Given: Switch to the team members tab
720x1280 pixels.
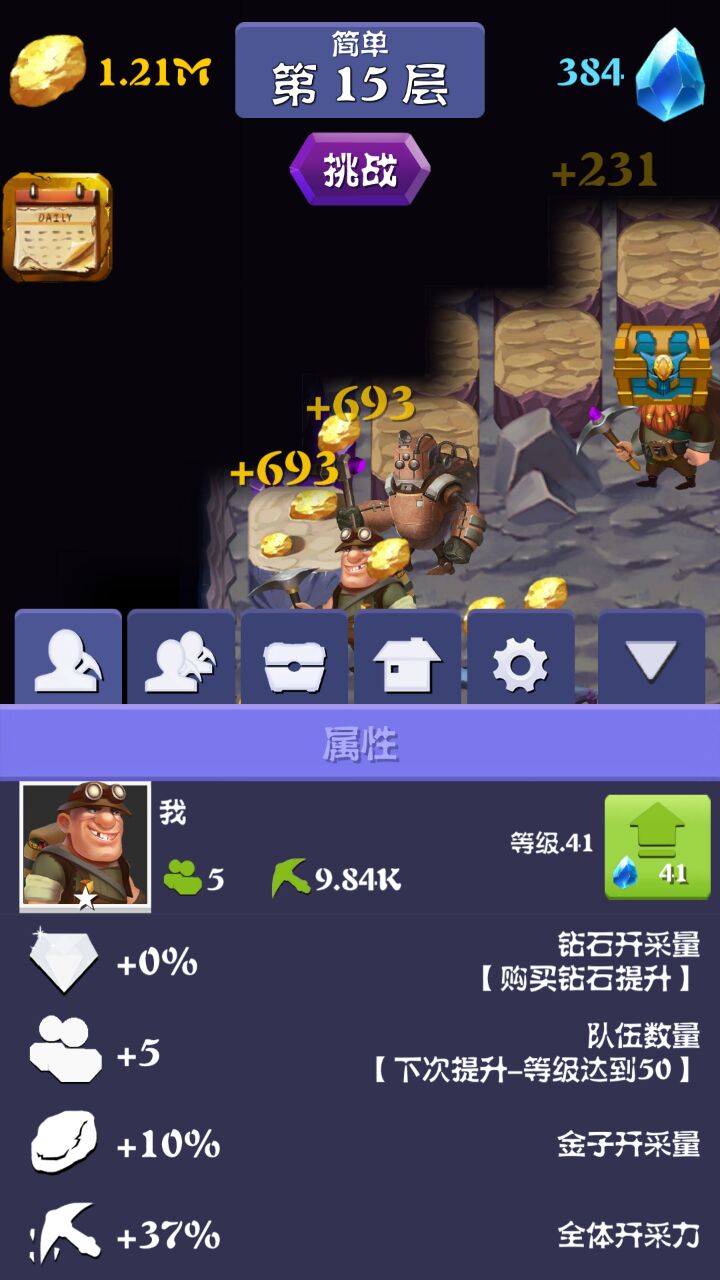Looking at the screenshot, I should (181, 660).
